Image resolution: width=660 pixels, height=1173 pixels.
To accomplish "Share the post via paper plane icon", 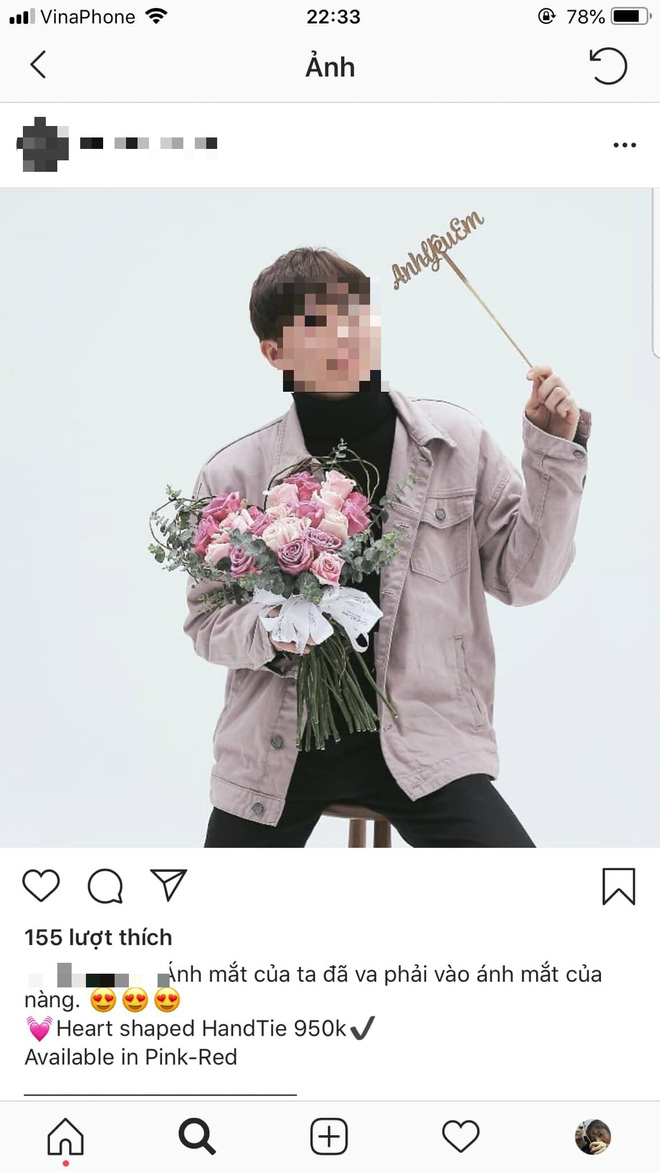I will tap(168, 884).
